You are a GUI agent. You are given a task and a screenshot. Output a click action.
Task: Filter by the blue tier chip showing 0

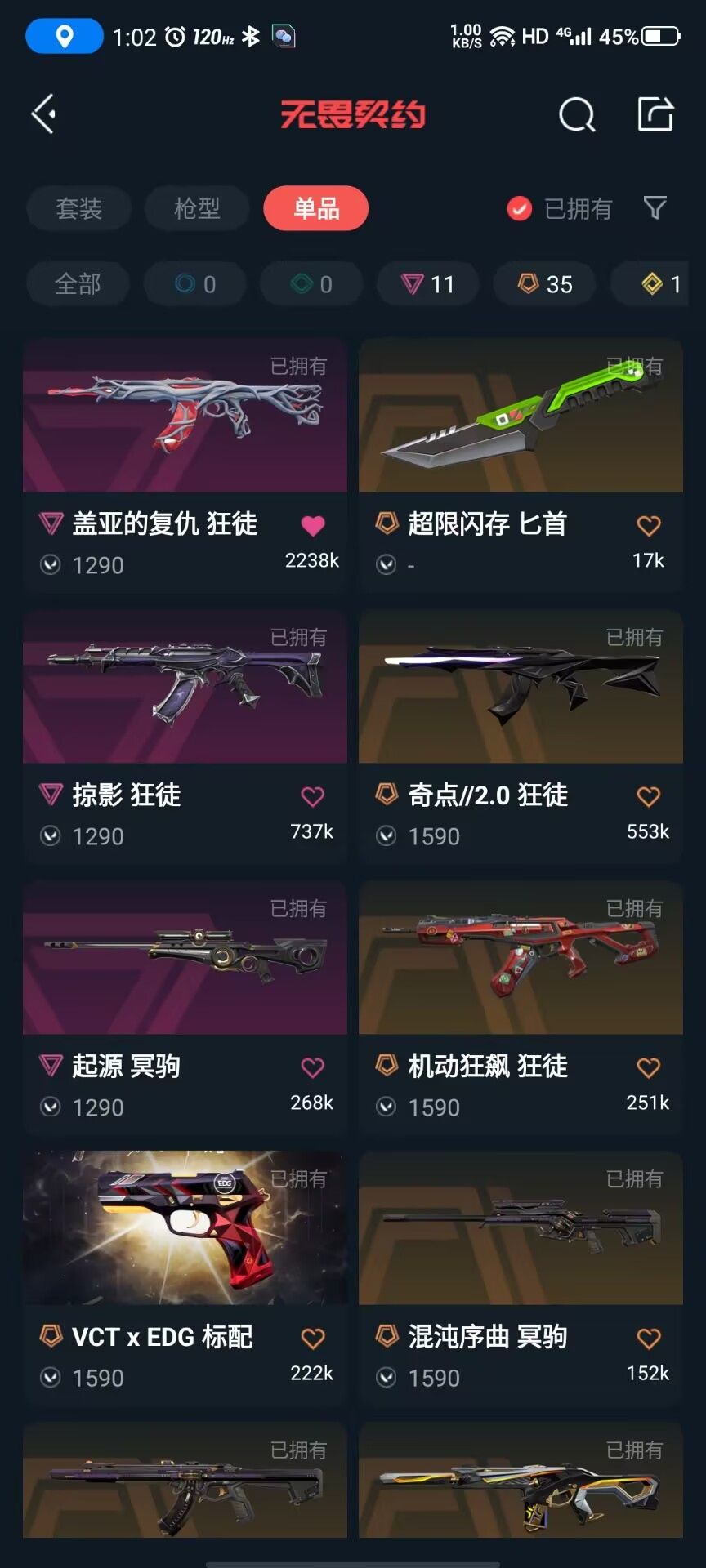(x=194, y=284)
